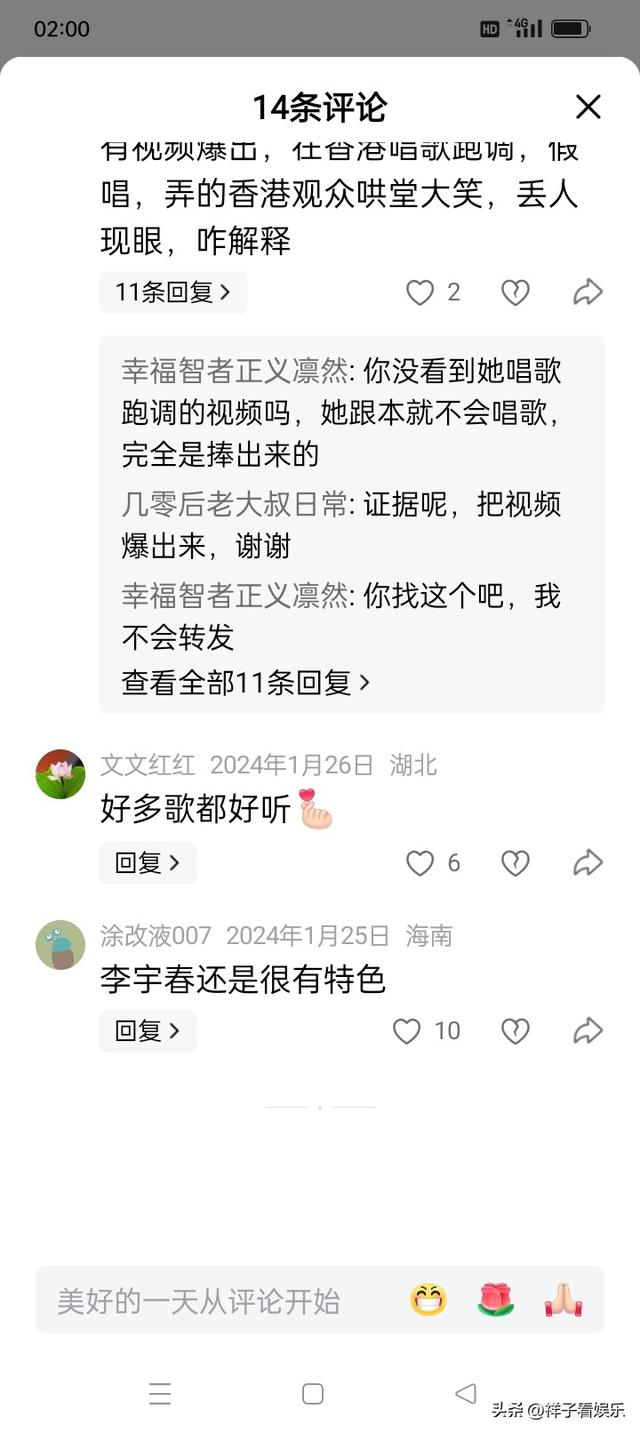Expand the 11条回复 replies button
Screen dimensions: 640x1433
click(173, 292)
